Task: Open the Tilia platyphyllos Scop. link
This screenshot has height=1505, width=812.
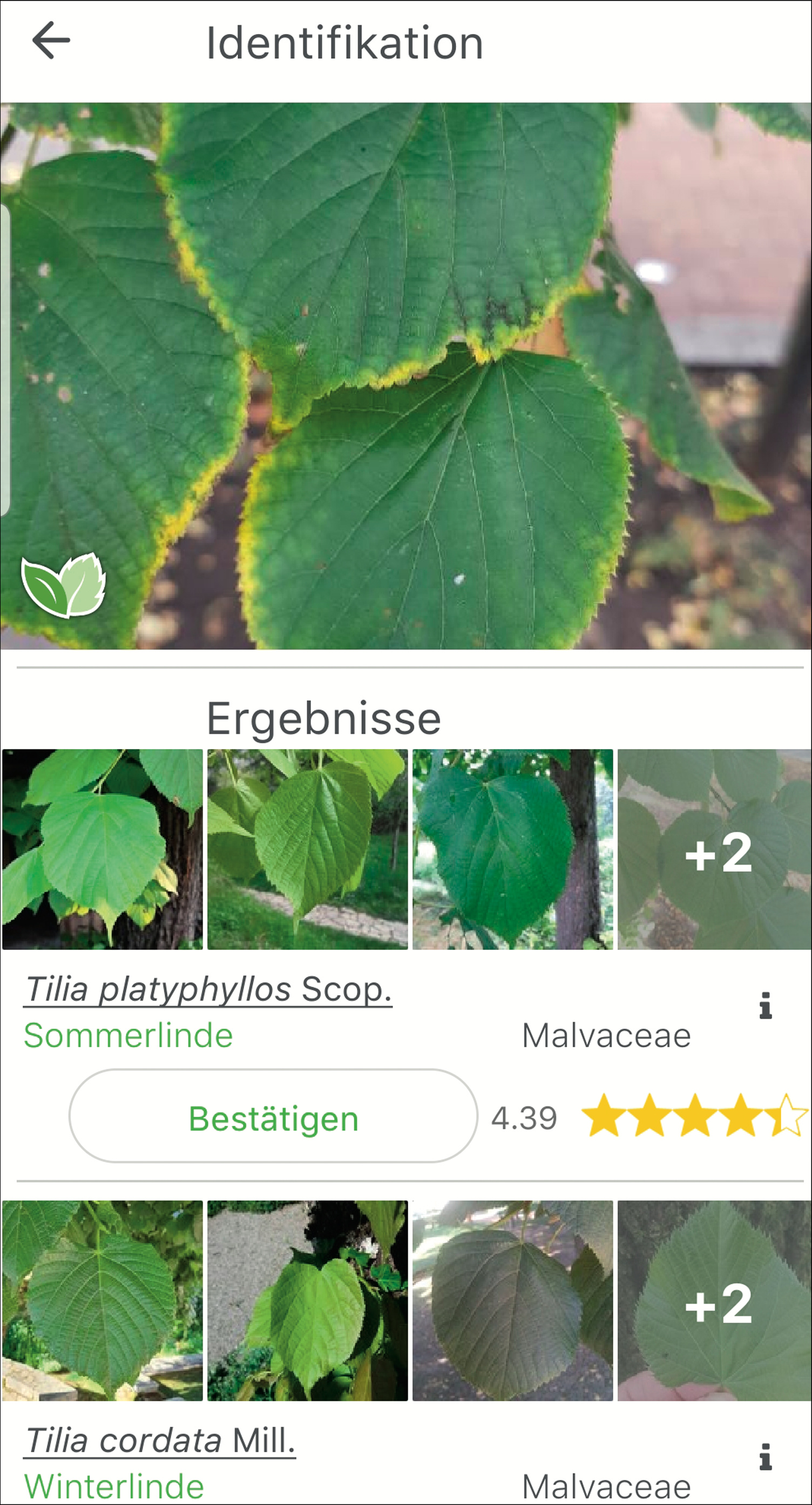Action: (208, 990)
